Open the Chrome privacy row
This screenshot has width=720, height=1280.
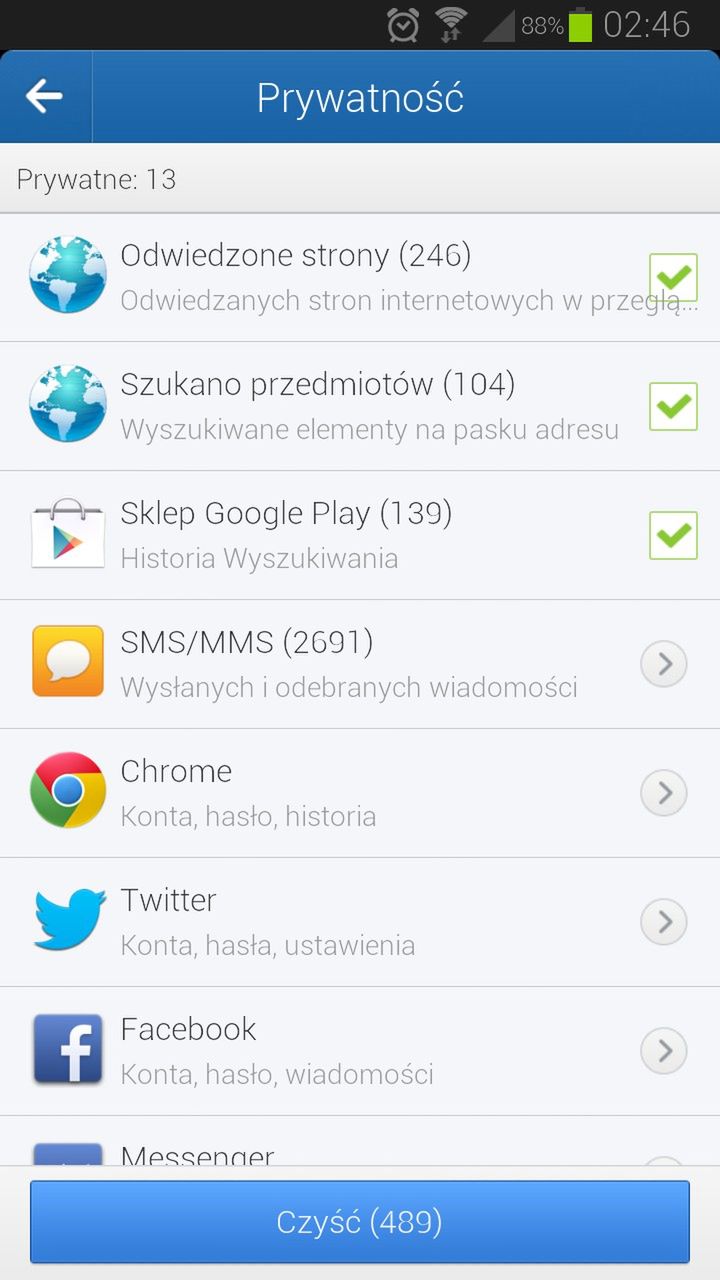(663, 793)
